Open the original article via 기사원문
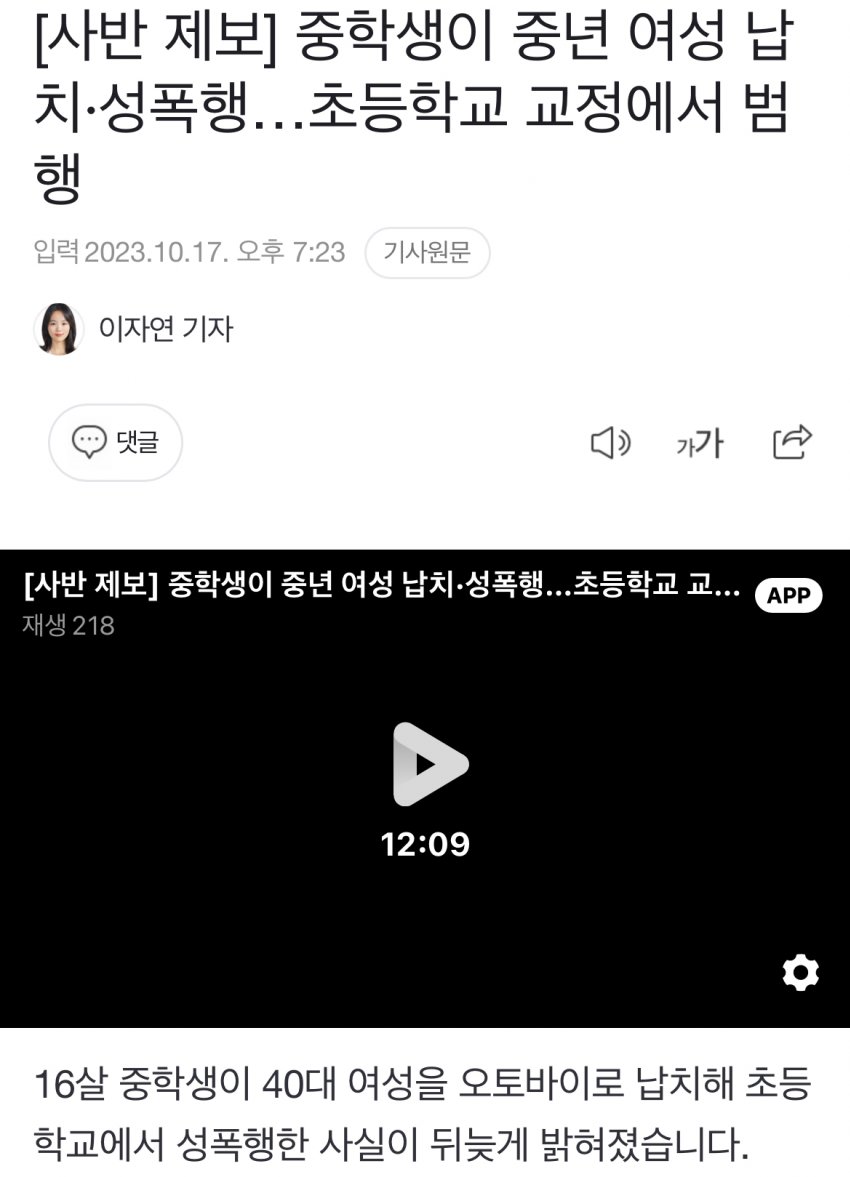Screen dimensions: 850x1177 427,253
